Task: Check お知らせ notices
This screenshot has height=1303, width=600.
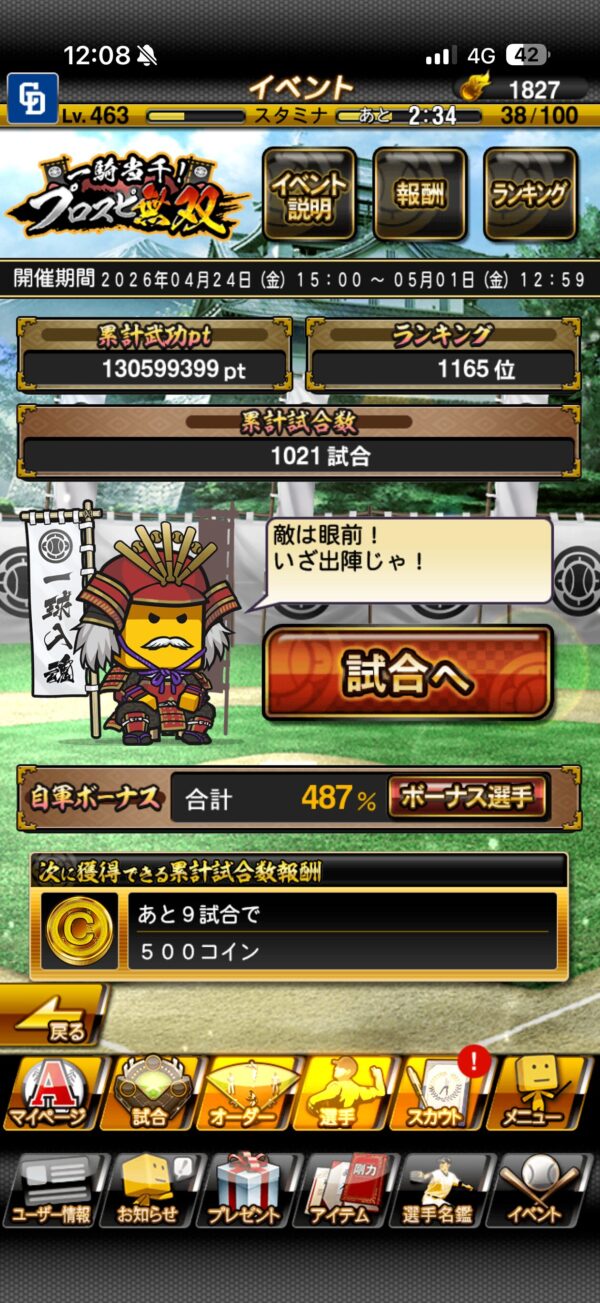Action: (150, 1190)
